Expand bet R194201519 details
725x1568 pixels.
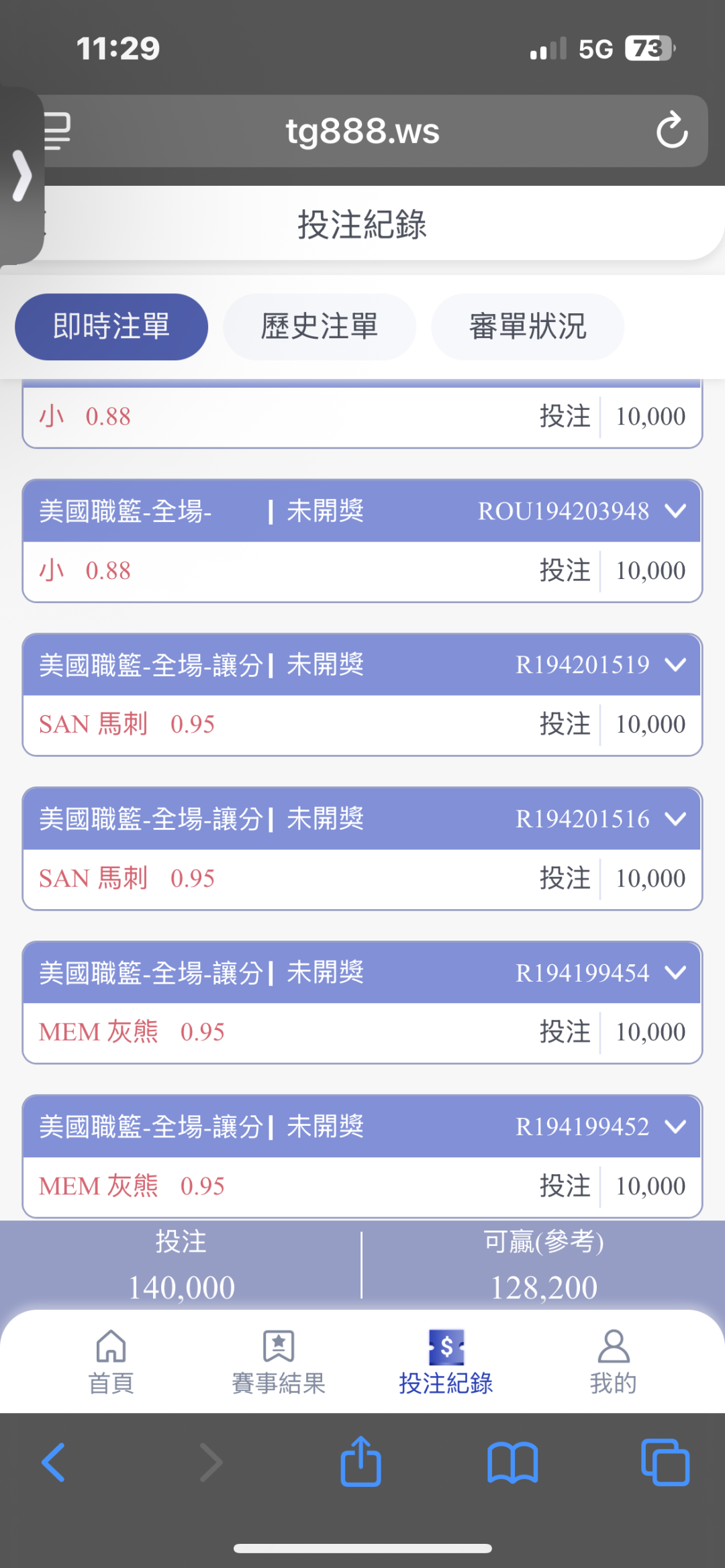click(x=675, y=665)
